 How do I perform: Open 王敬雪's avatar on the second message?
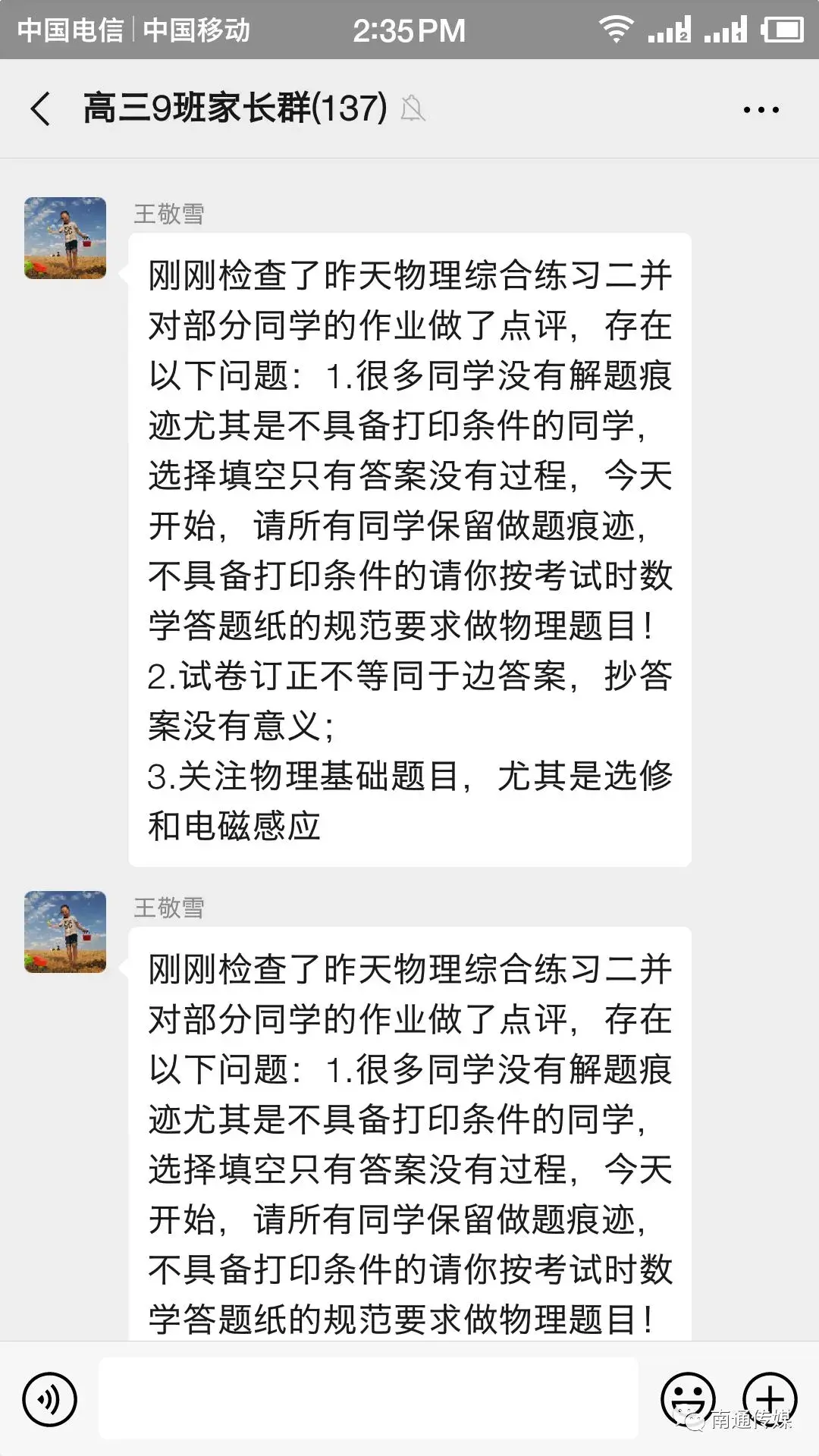65,932
